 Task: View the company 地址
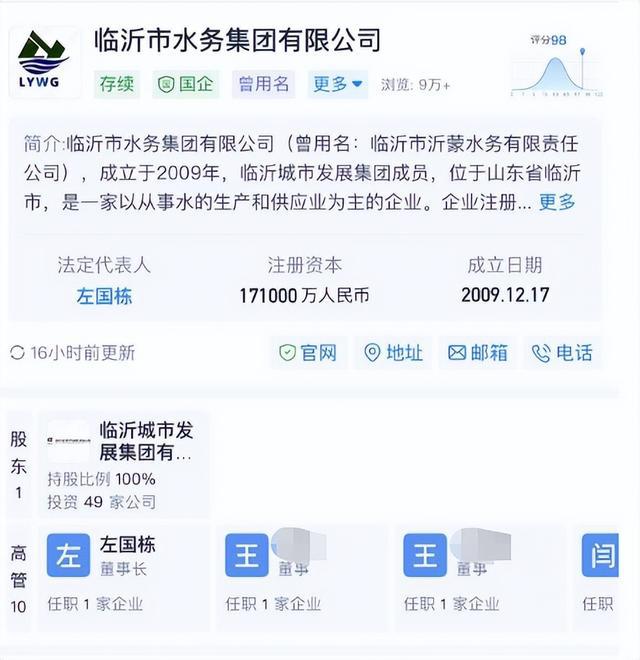click(x=393, y=352)
